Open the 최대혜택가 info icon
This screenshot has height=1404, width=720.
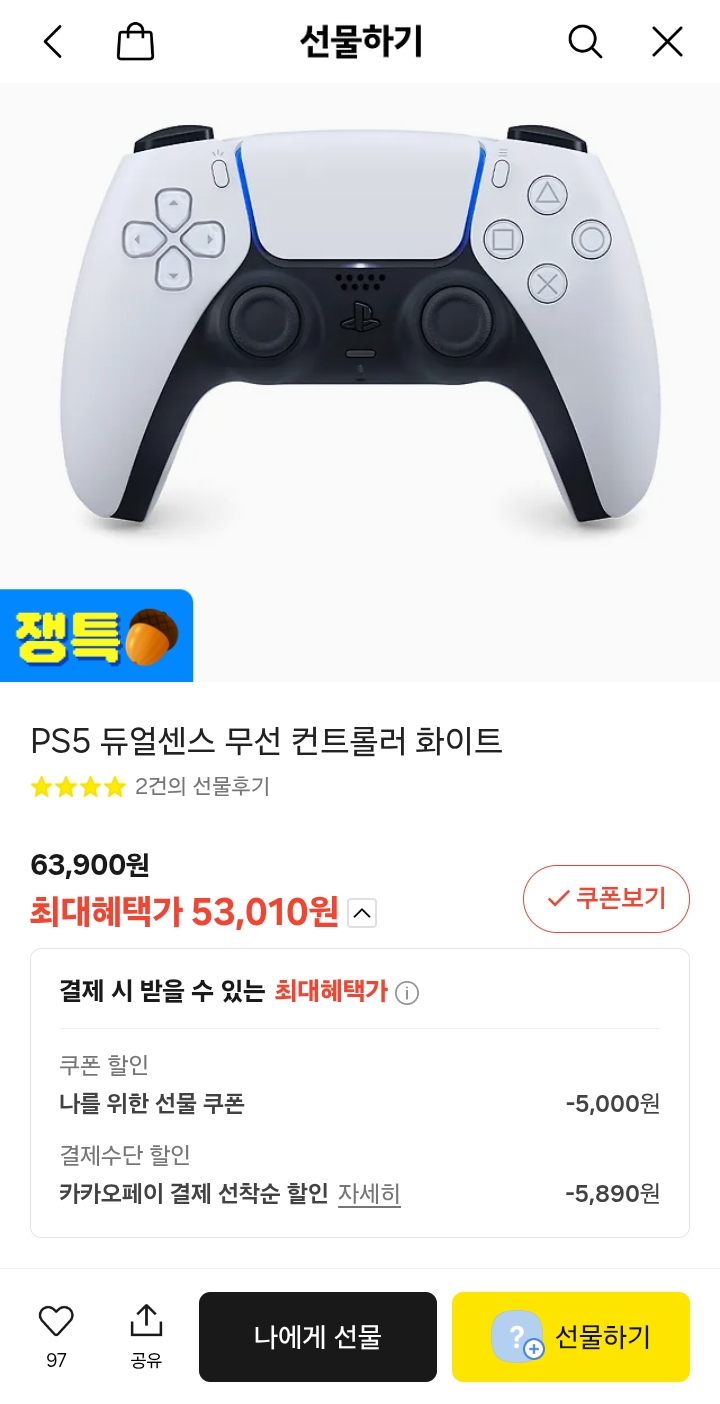click(x=407, y=993)
